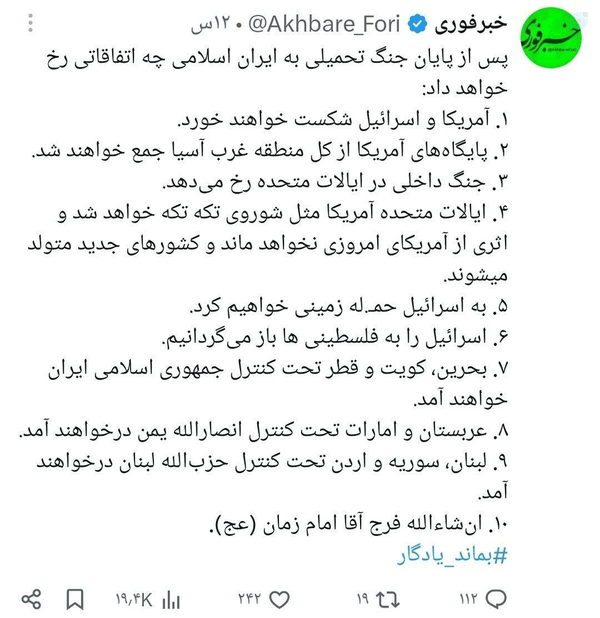The width and height of the screenshot is (600, 618).
Task: Open the #بماند_یادگار hashtag
Action: point(452,555)
